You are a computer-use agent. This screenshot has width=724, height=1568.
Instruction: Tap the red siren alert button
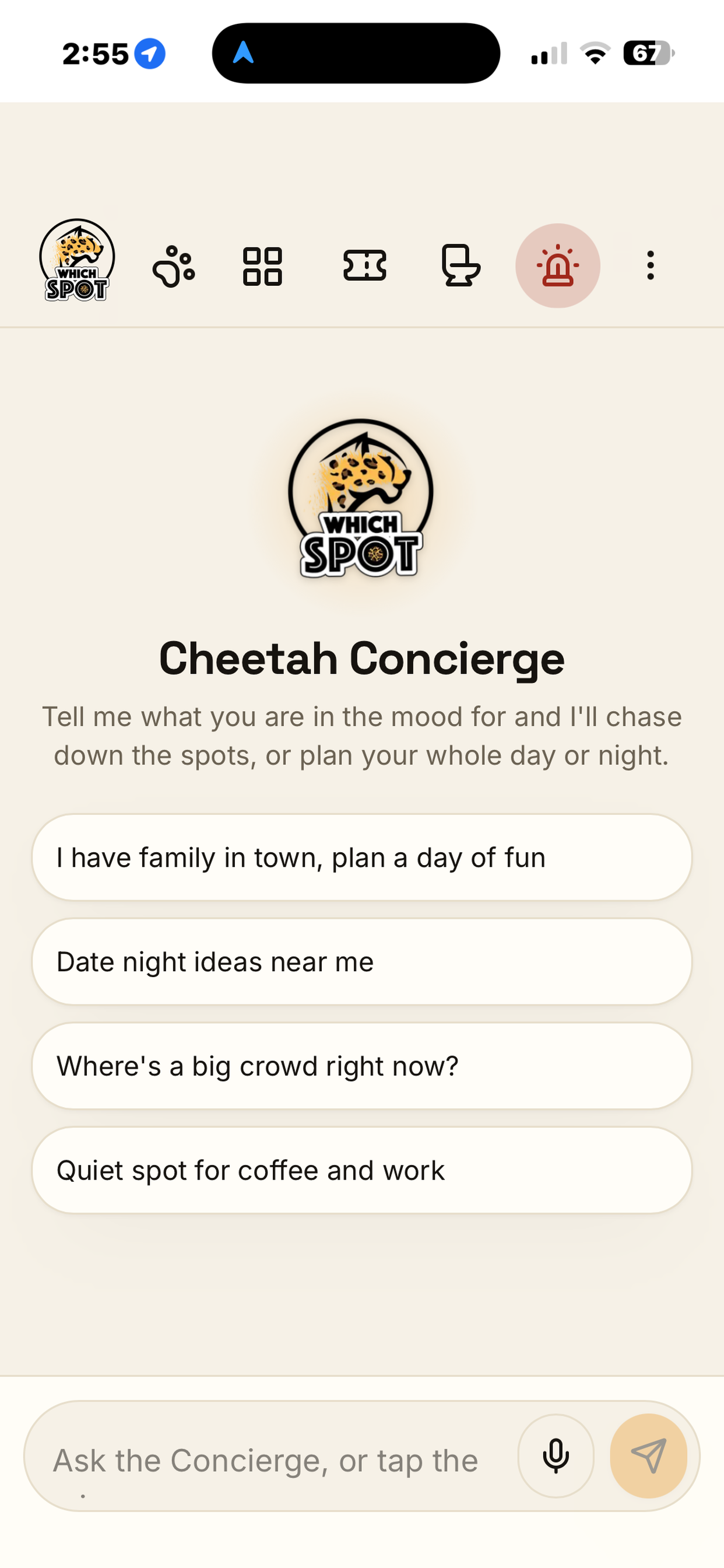tap(557, 265)
